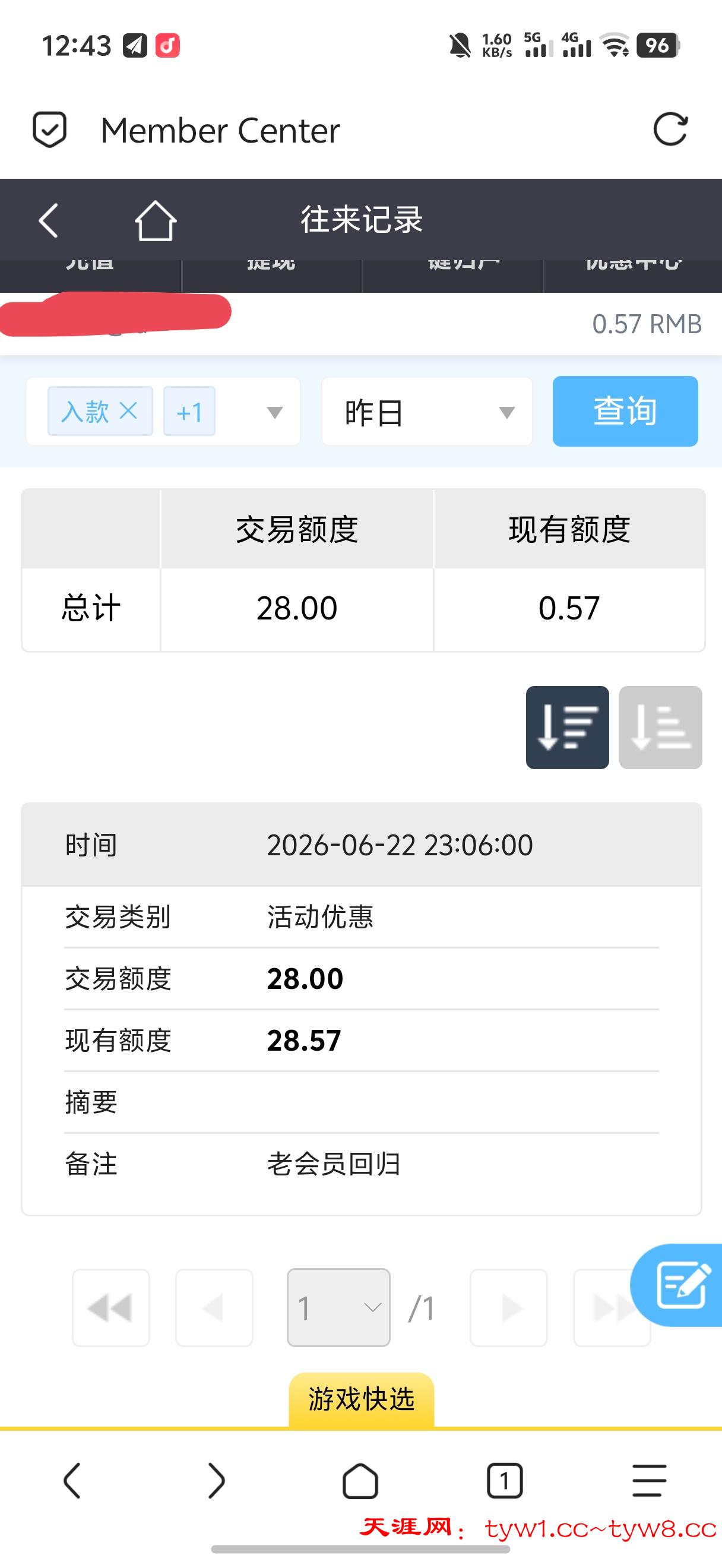722x1568 pixels.
Task: Remove the 入款 filter chip
Action: point(128,411)
